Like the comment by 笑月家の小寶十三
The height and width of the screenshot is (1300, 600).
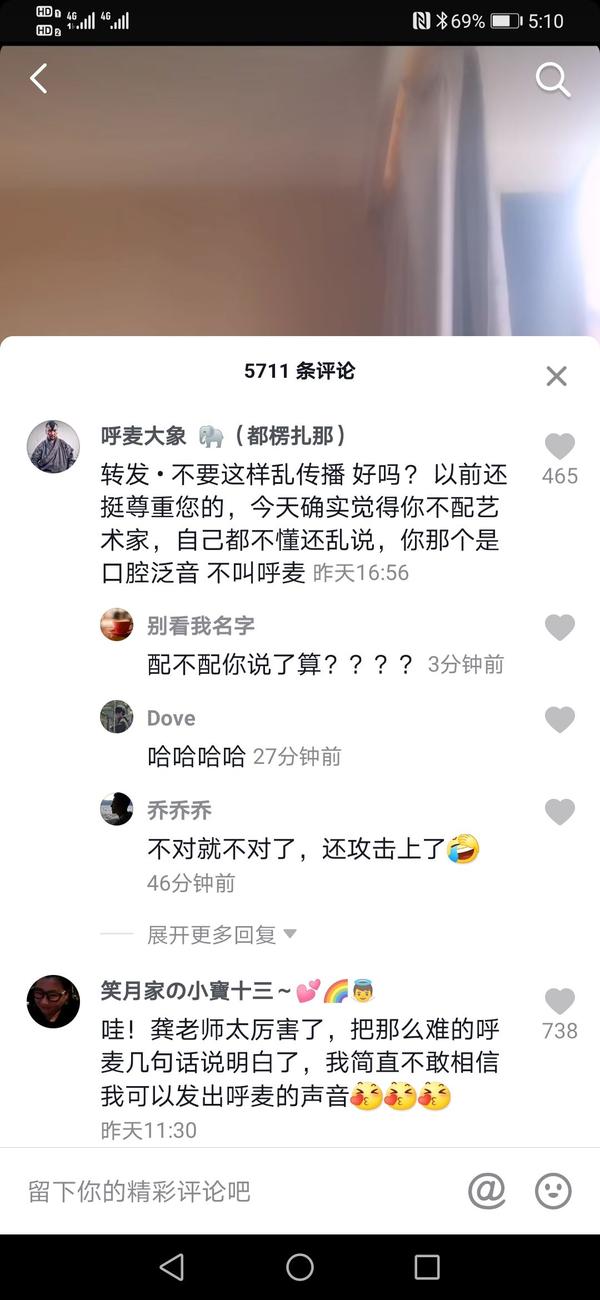(560, 1001)
